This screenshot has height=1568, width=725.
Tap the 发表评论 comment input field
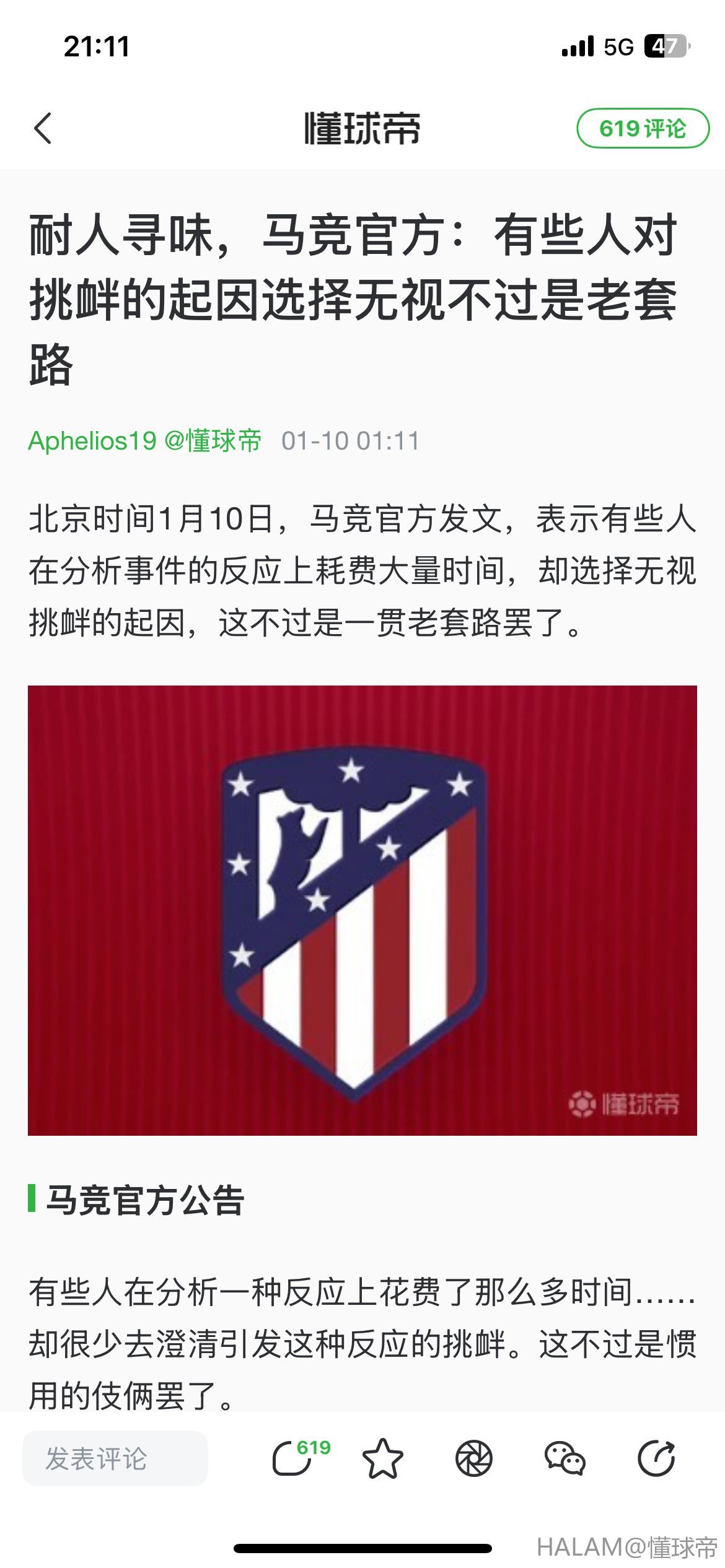pos(115,1458)
